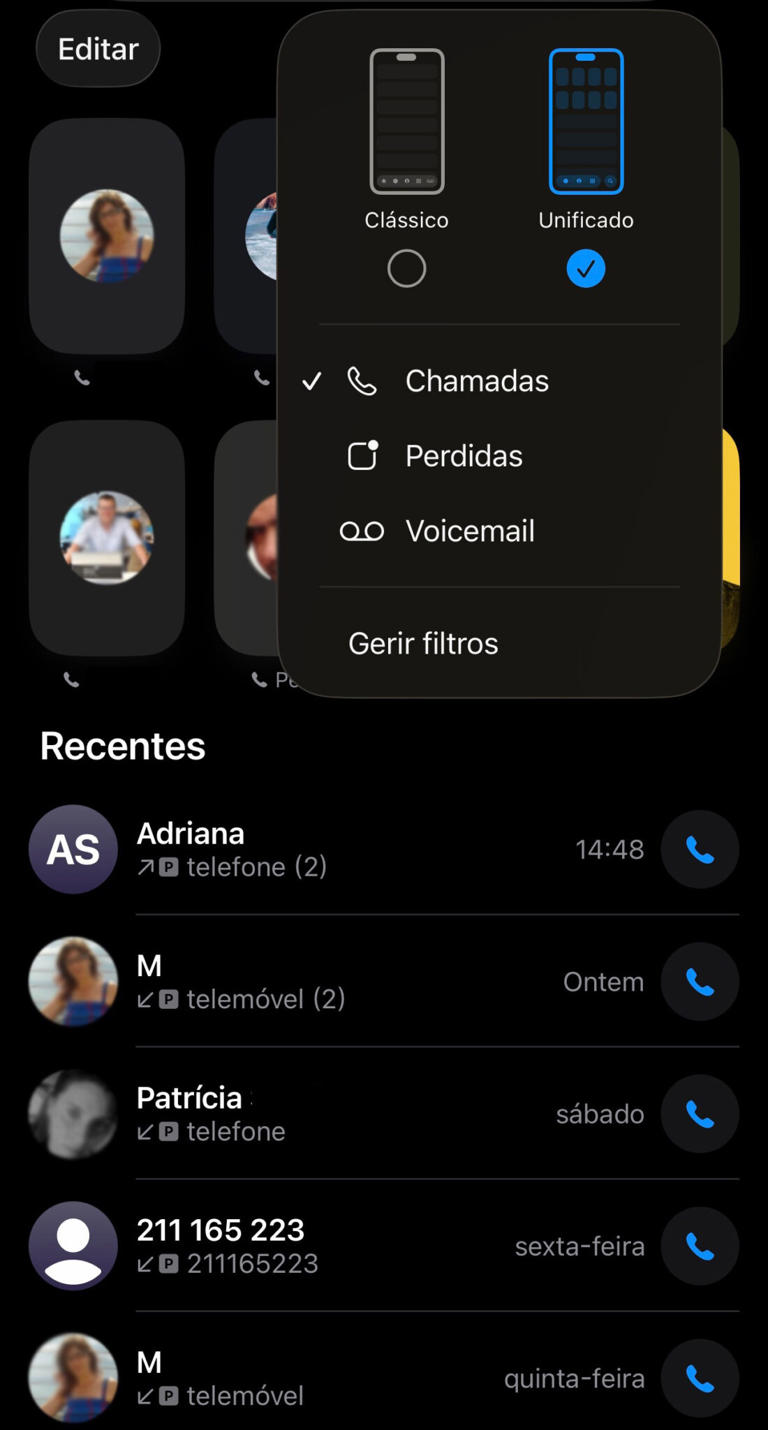Select the Clássico layout radio button
Viewport: 768px width, 1430px height.
click(x=406, y=267)
